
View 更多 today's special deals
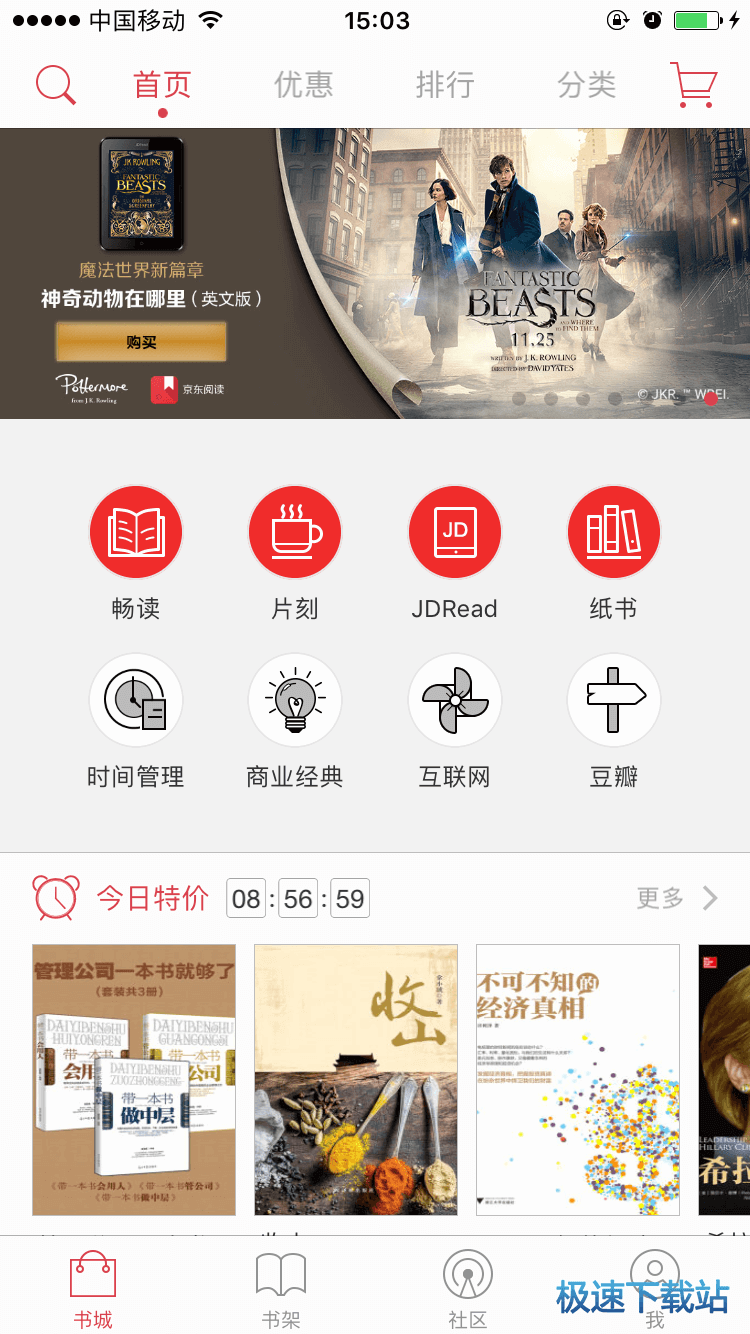tap(677, 898)
